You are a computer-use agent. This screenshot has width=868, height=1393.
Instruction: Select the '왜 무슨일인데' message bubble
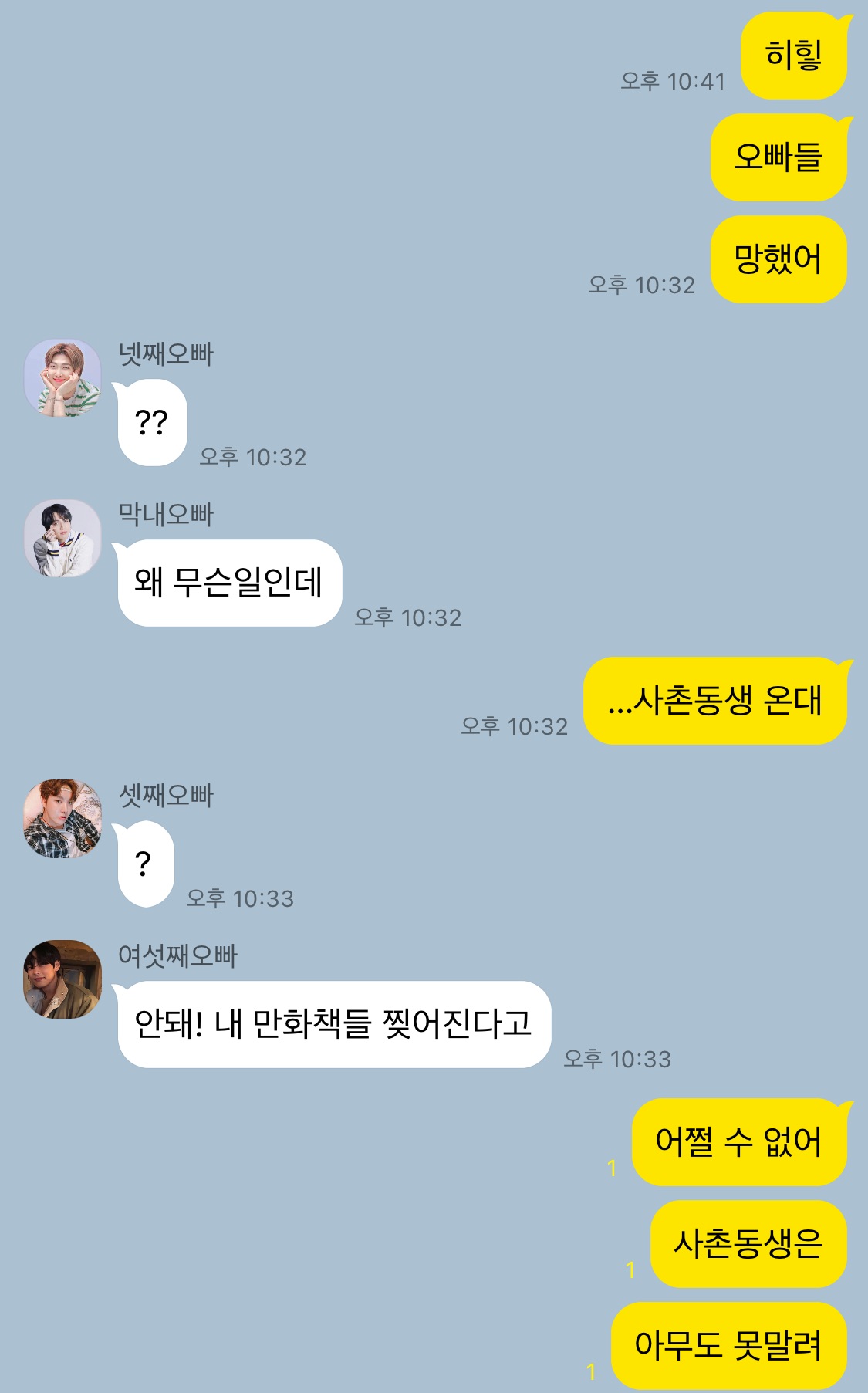[x=231, y=583]
